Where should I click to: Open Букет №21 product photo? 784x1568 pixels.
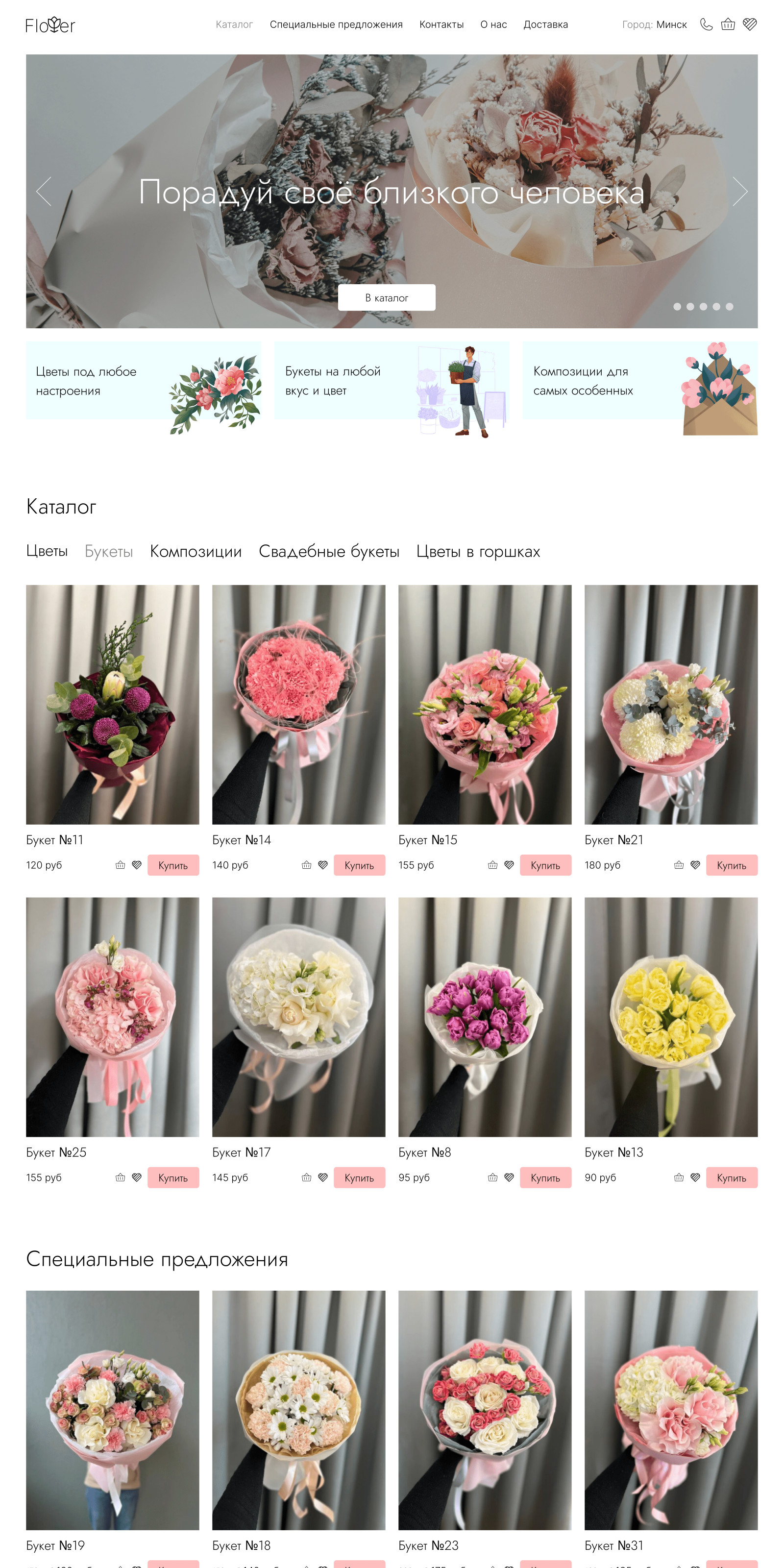pos(671,704)
